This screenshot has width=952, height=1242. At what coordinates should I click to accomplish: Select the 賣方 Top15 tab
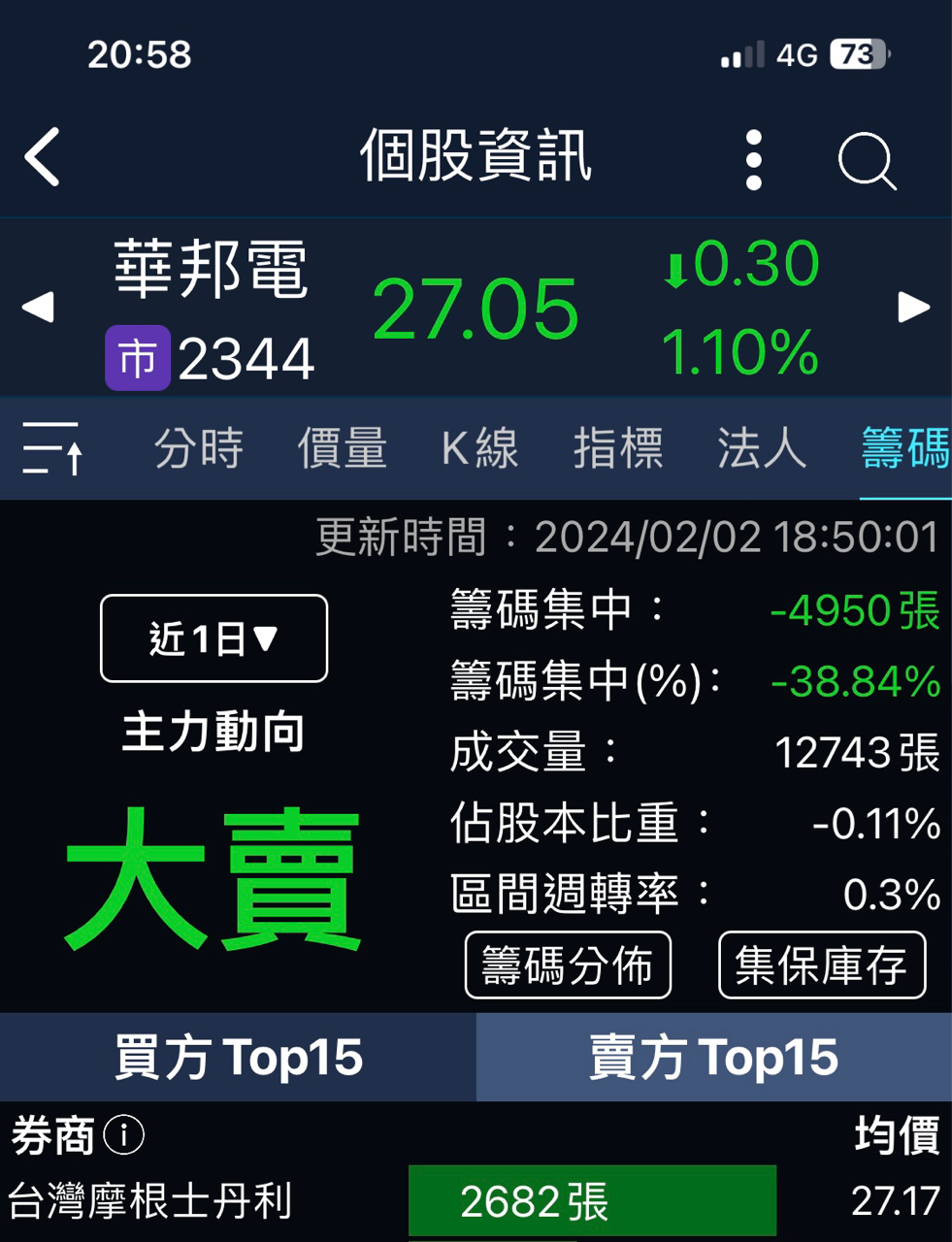point(713,1058)
